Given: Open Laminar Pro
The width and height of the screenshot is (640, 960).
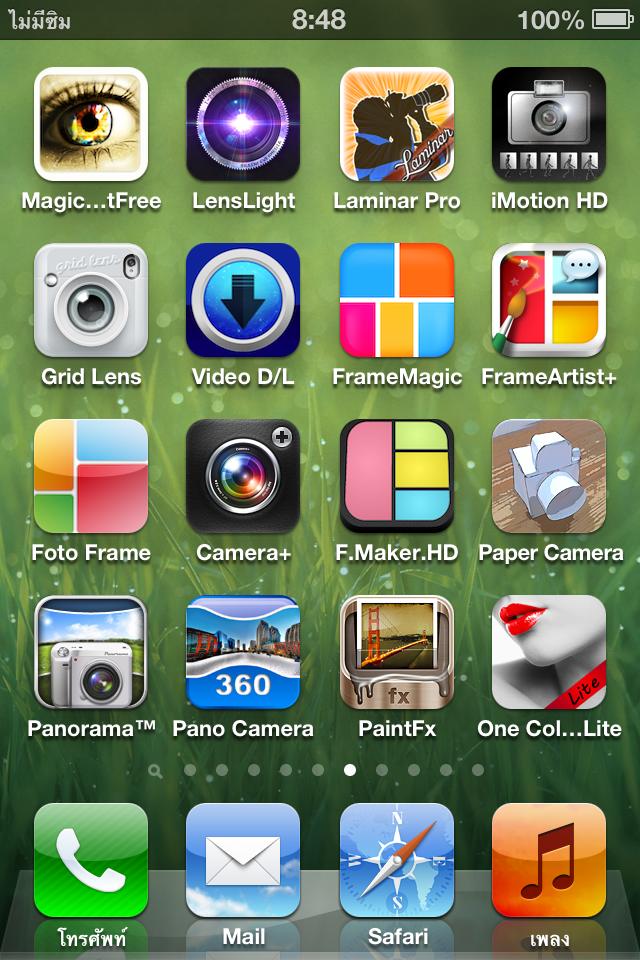Looking at the screenshot, I should coord(396,124).
